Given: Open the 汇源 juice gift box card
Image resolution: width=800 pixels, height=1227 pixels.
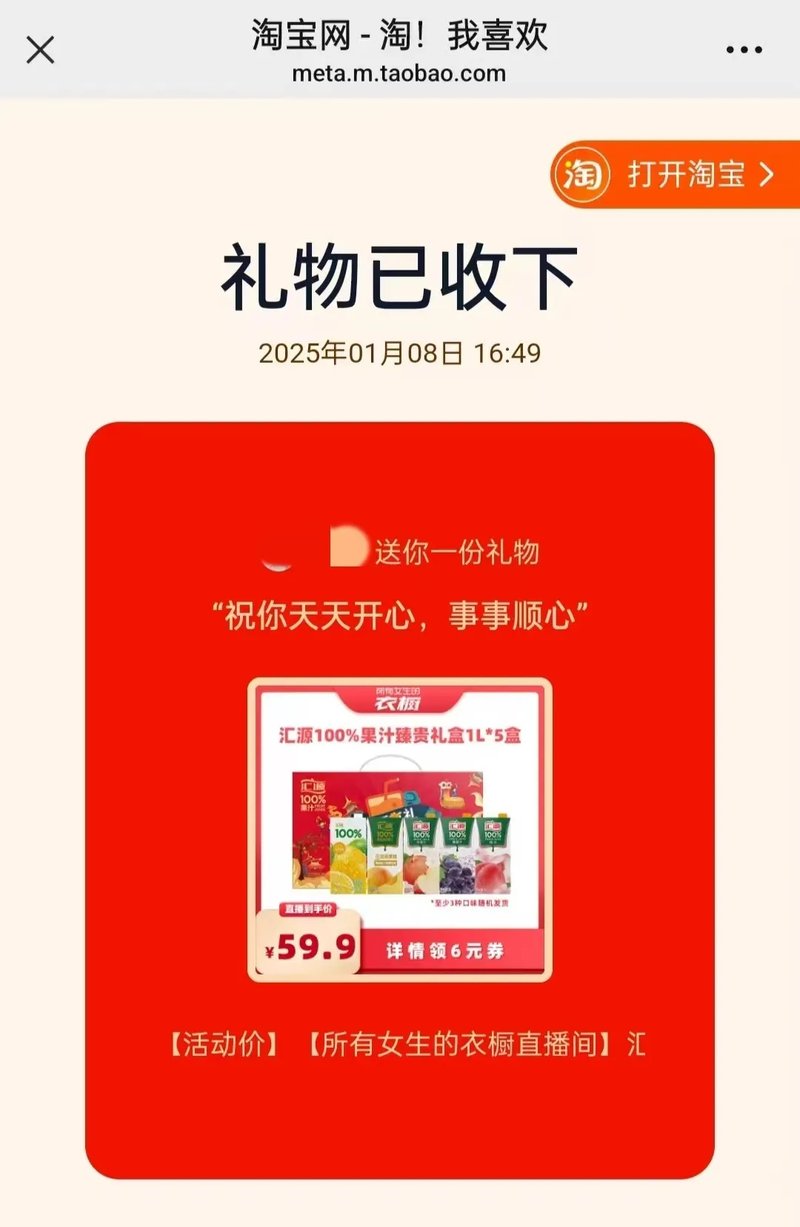Looking at the screenshot, I should 399,830.
